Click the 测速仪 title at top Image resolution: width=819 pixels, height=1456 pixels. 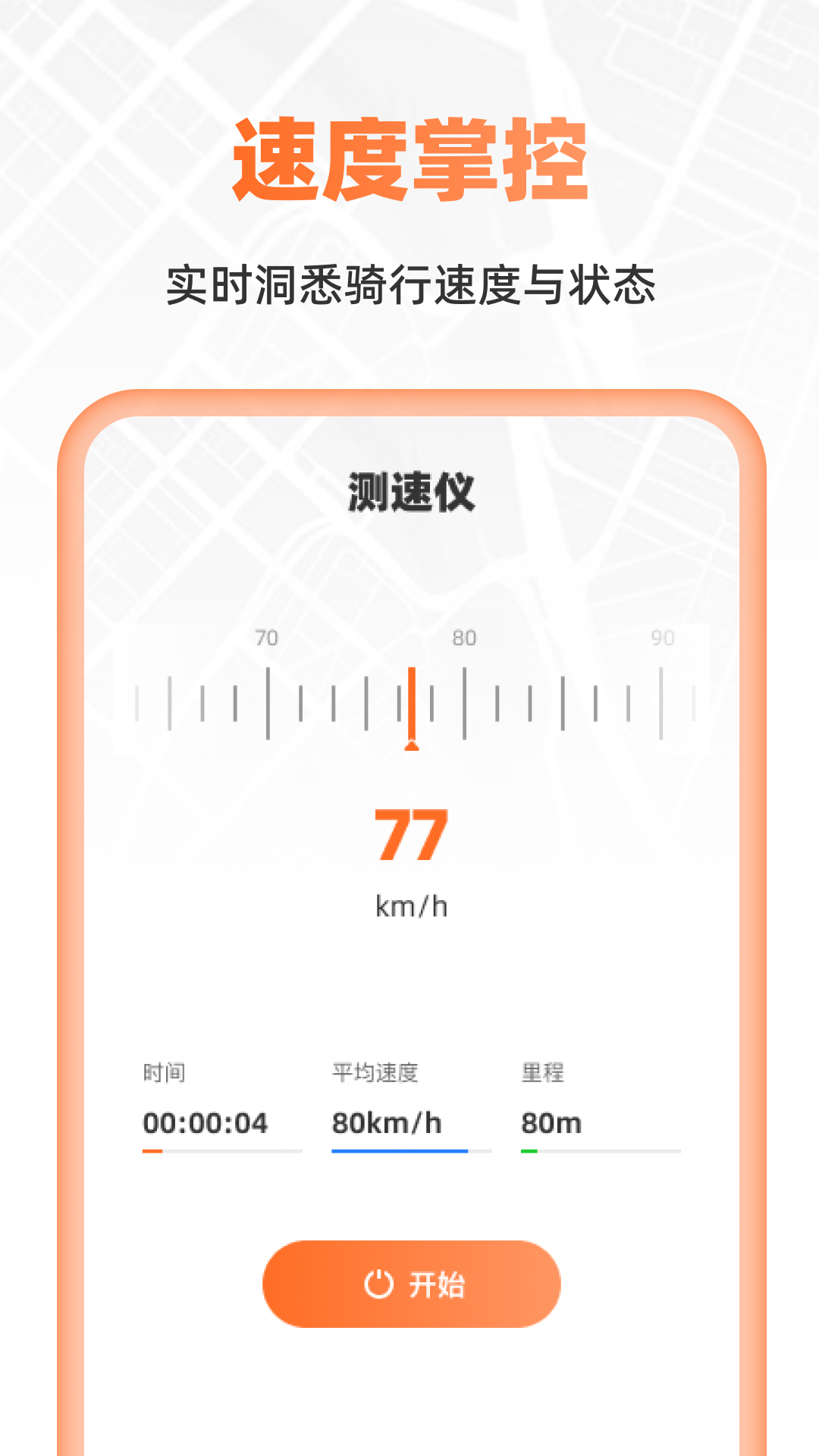(x=409, y=491)
